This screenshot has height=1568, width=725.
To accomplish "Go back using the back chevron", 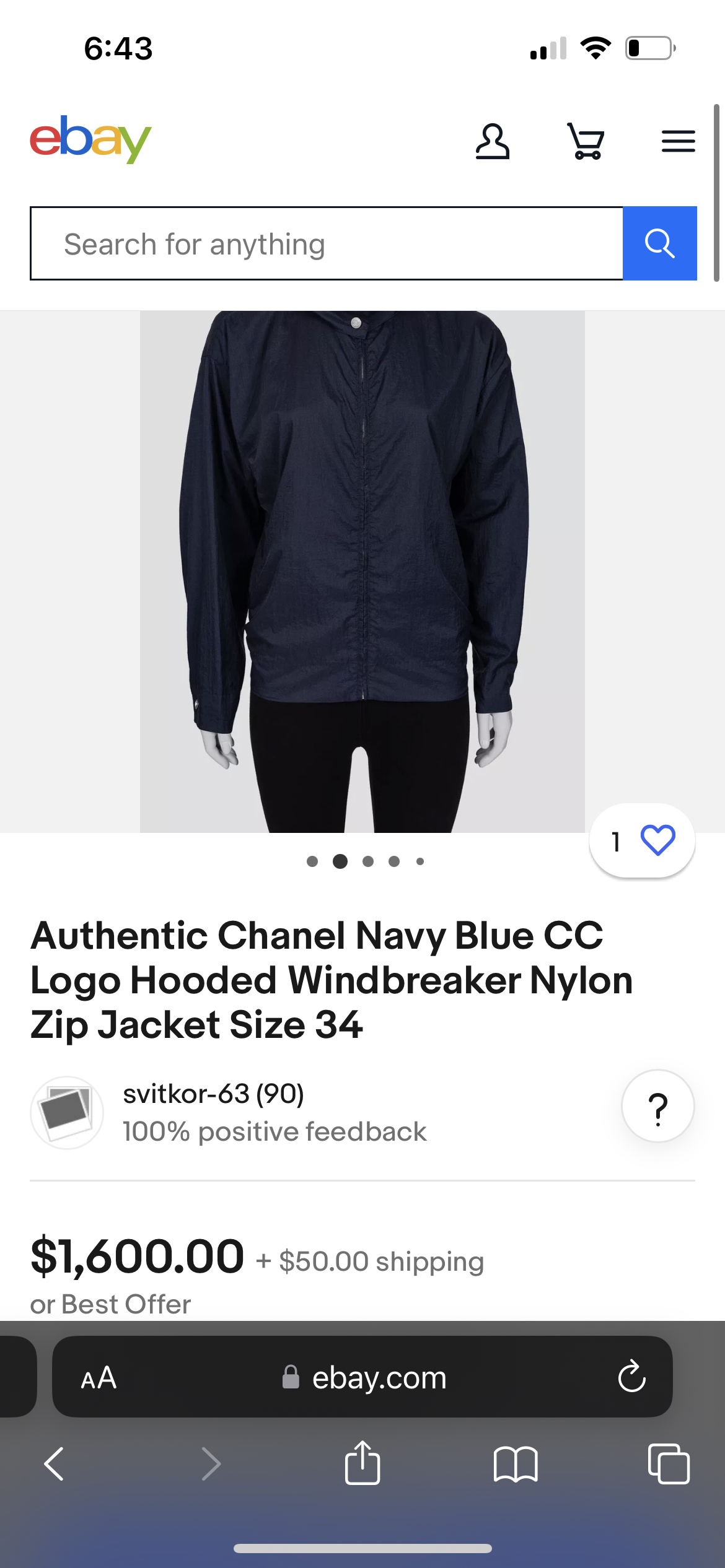I will tap(55, 1465).
